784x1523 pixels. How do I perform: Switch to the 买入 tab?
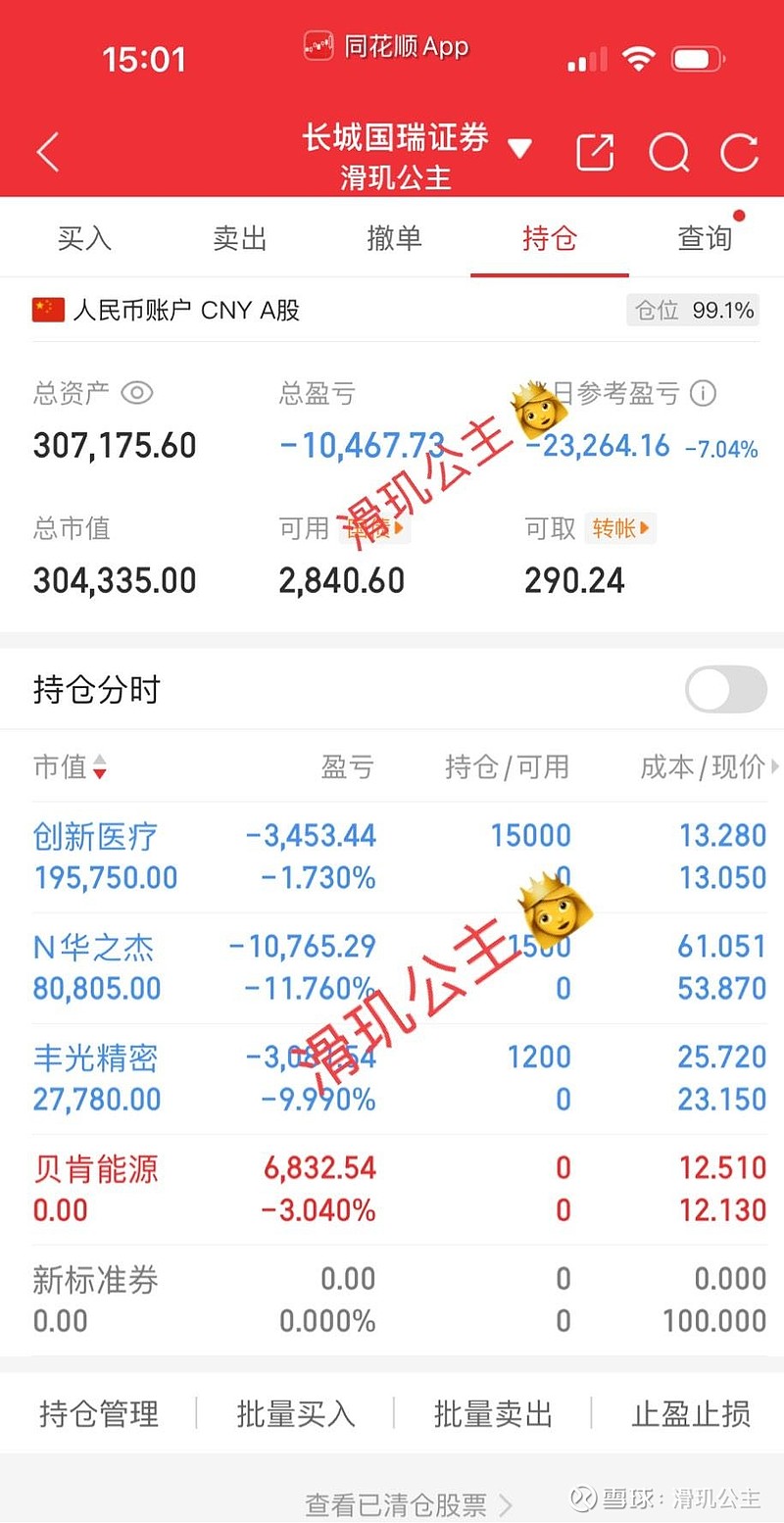84,238
